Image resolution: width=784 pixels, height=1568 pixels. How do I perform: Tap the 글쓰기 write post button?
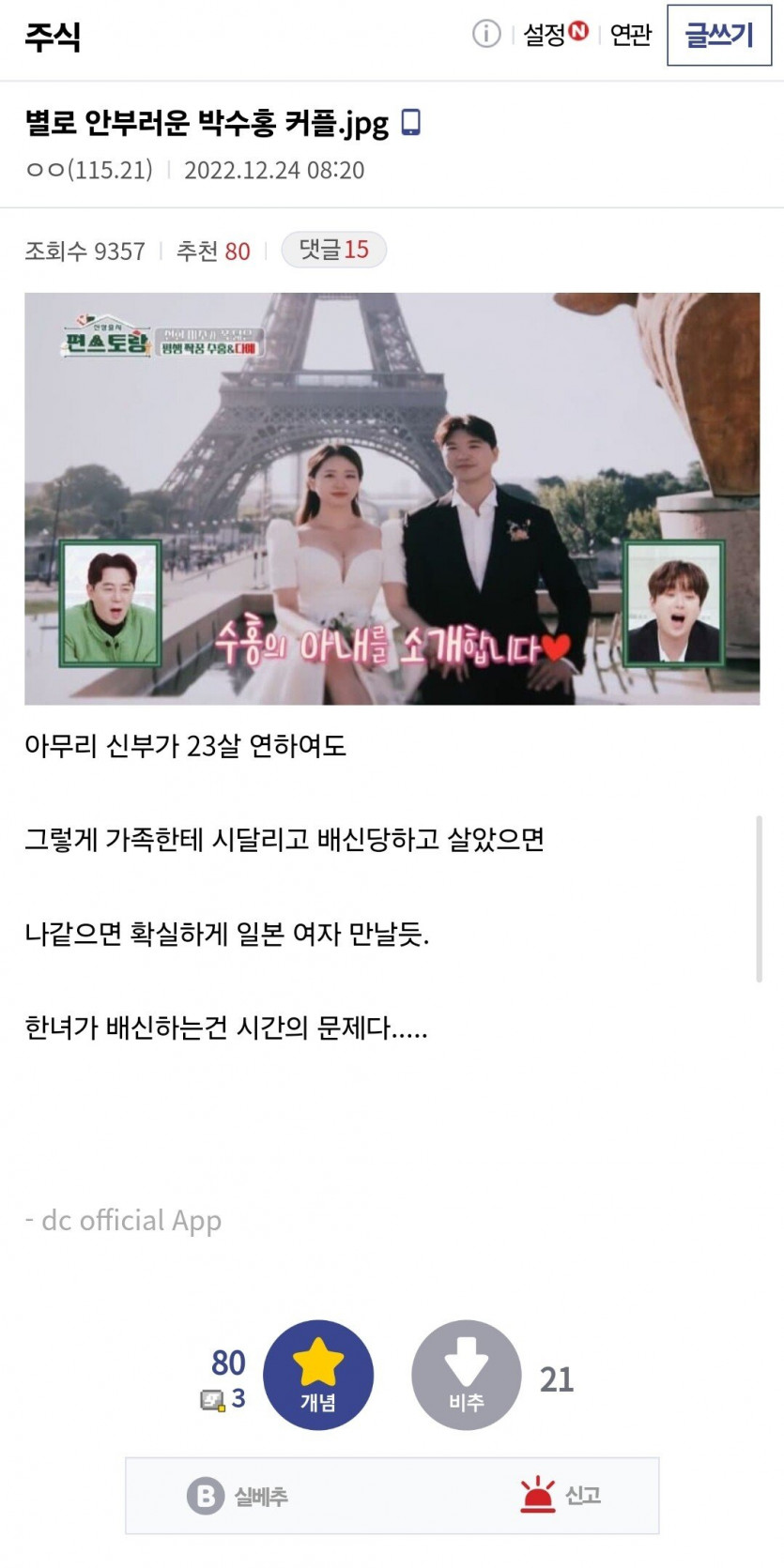pos(718,36)
